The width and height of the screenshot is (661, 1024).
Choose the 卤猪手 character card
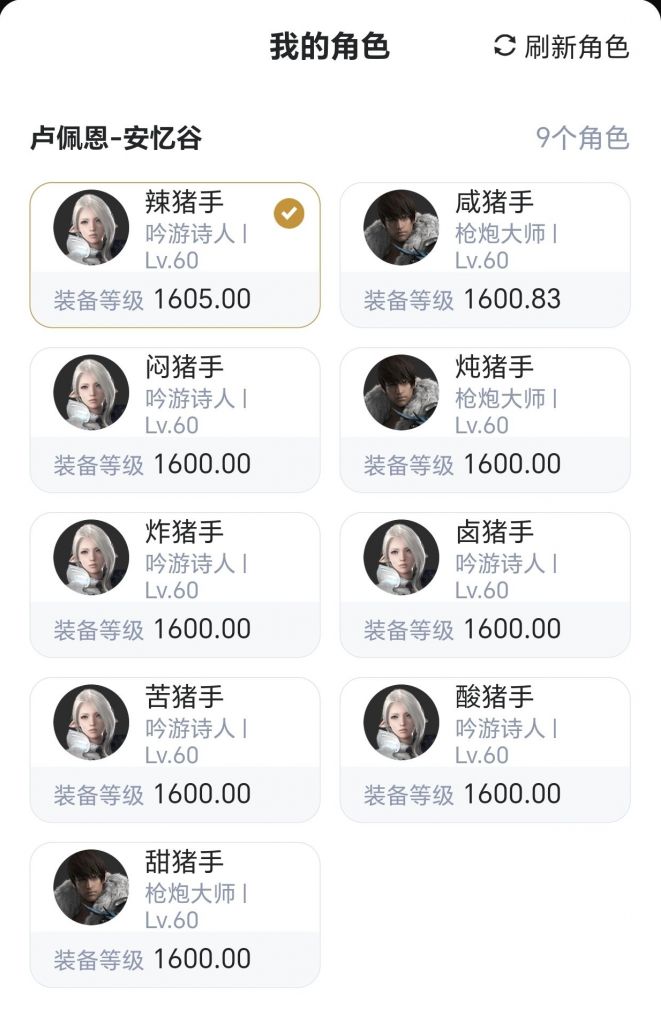tap(485, 584)
